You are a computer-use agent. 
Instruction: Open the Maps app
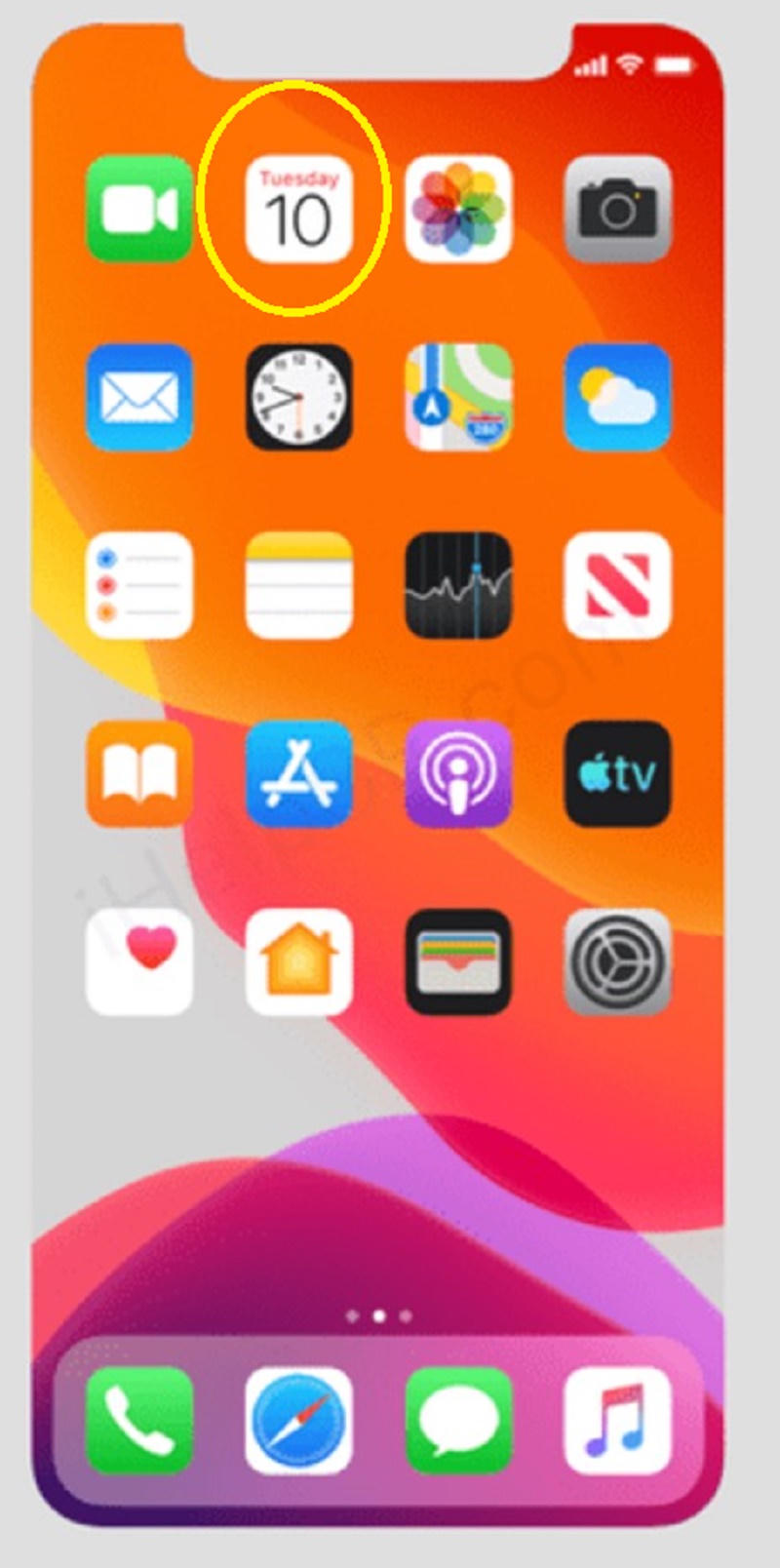pyautogui.click(x=458, y=397)
